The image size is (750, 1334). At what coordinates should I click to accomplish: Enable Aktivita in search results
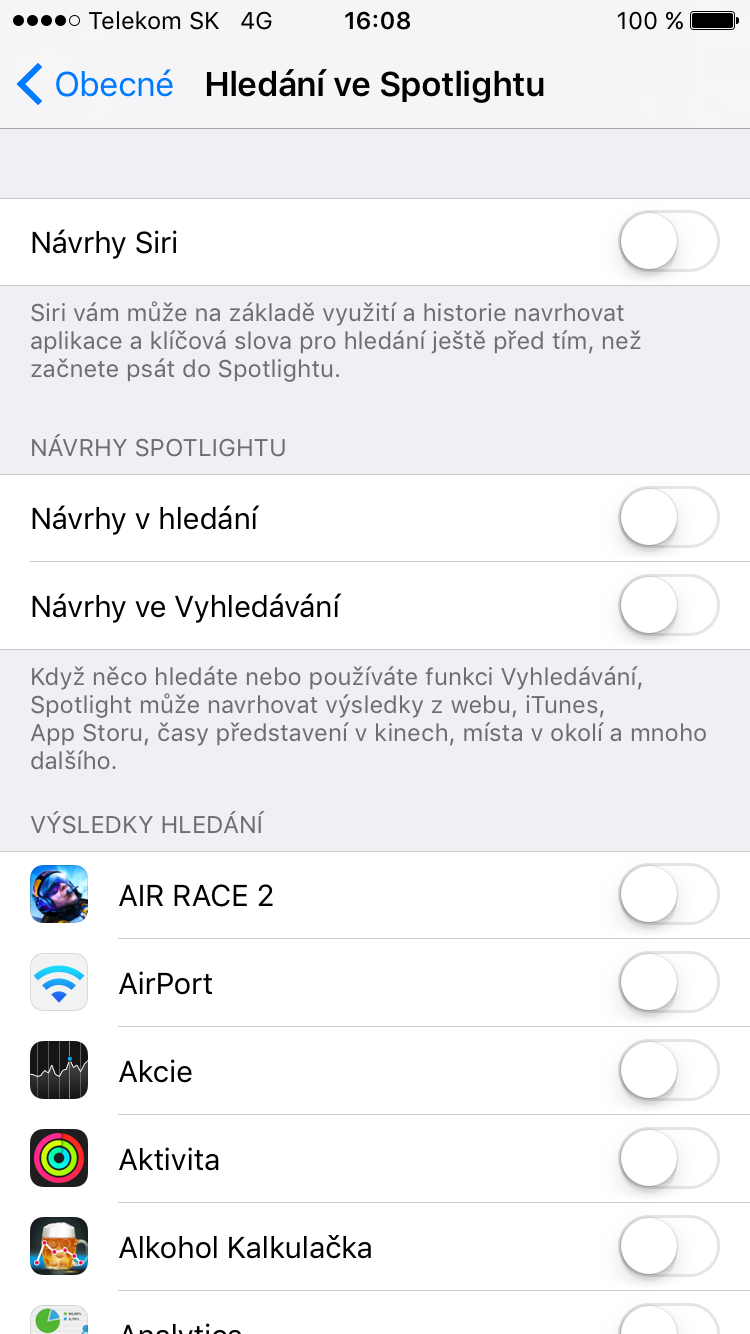coord(668,1158)
